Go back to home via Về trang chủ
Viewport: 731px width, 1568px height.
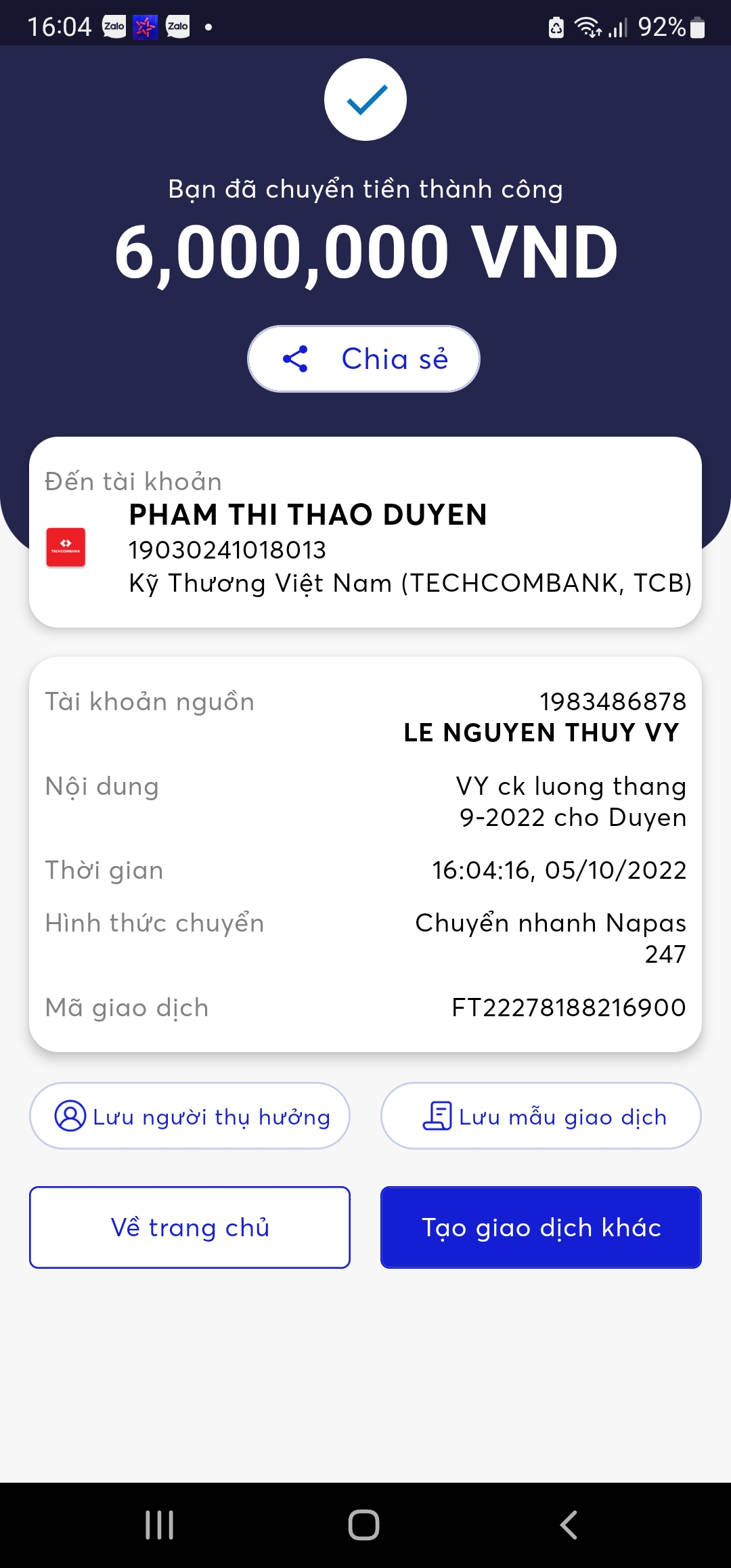tap(190, 1227)
